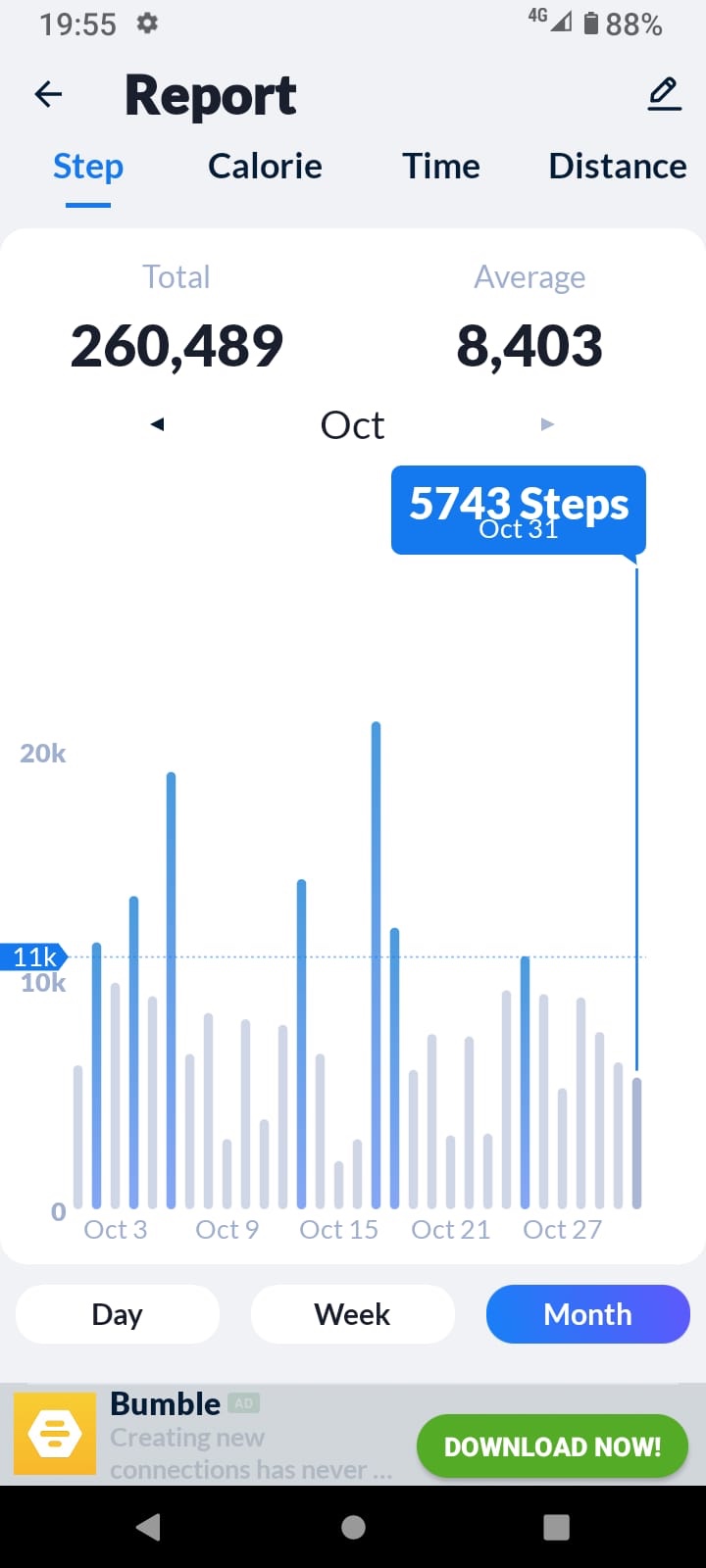Tap the system home button

click(353, 1527)
